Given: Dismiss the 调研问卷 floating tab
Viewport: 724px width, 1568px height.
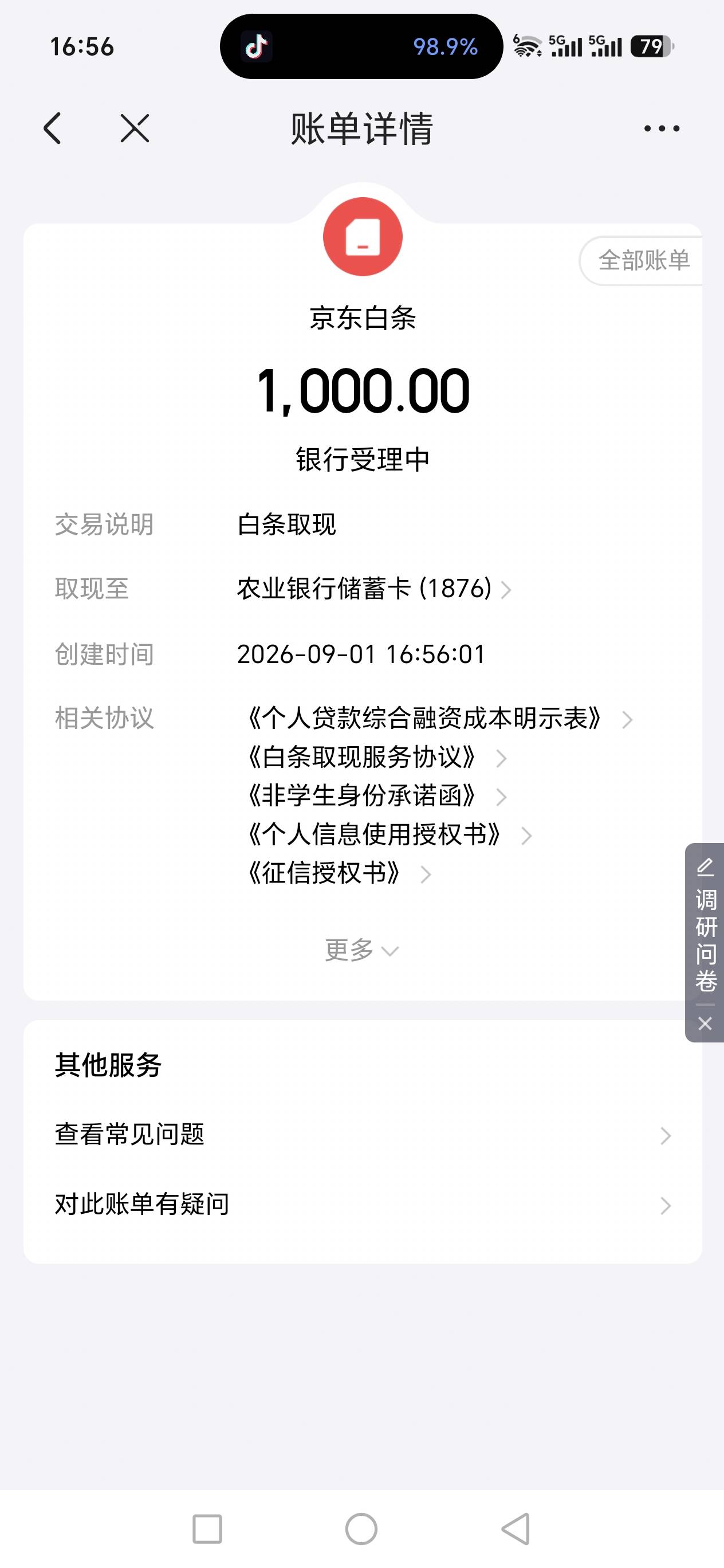Looking at the screenshot, I should coord(705,1023).
